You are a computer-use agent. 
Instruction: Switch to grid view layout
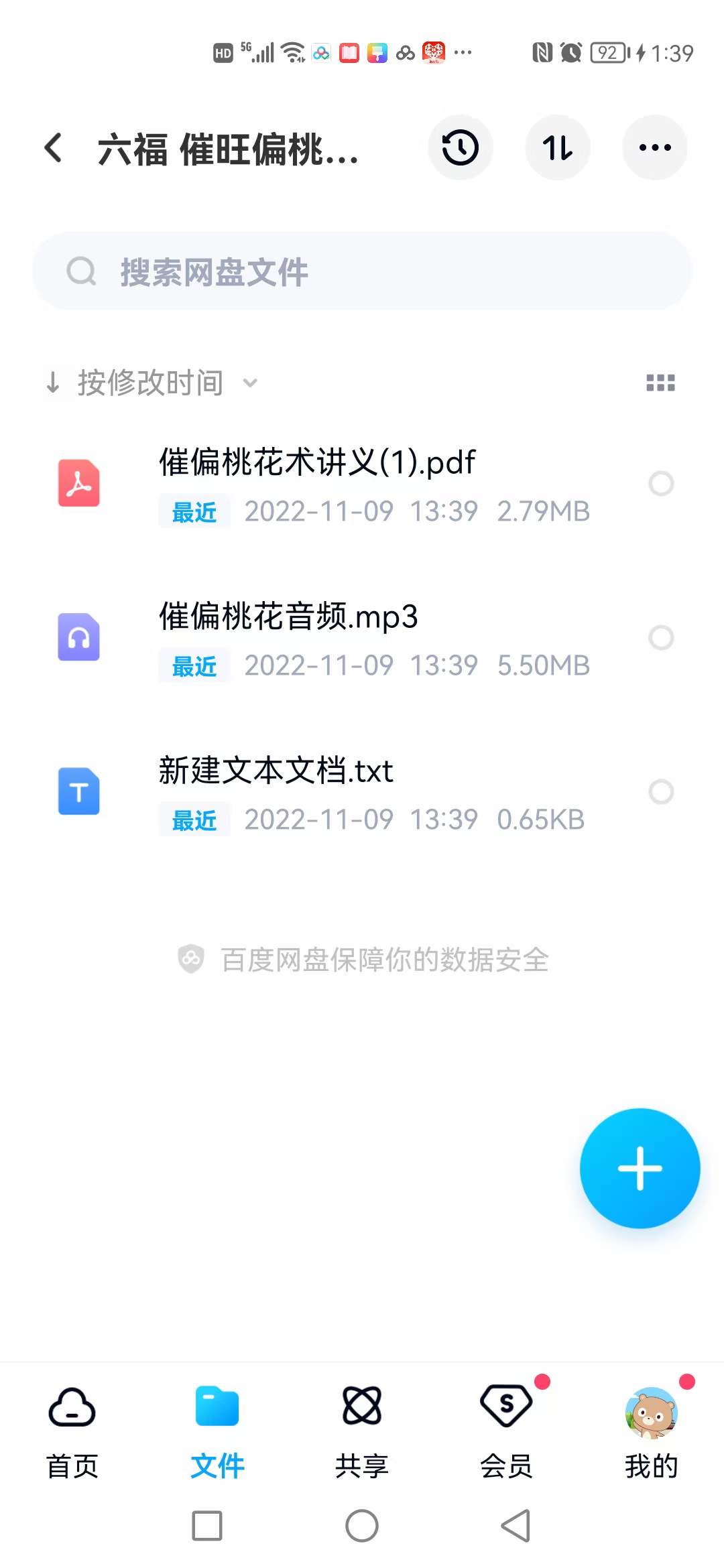660,382
